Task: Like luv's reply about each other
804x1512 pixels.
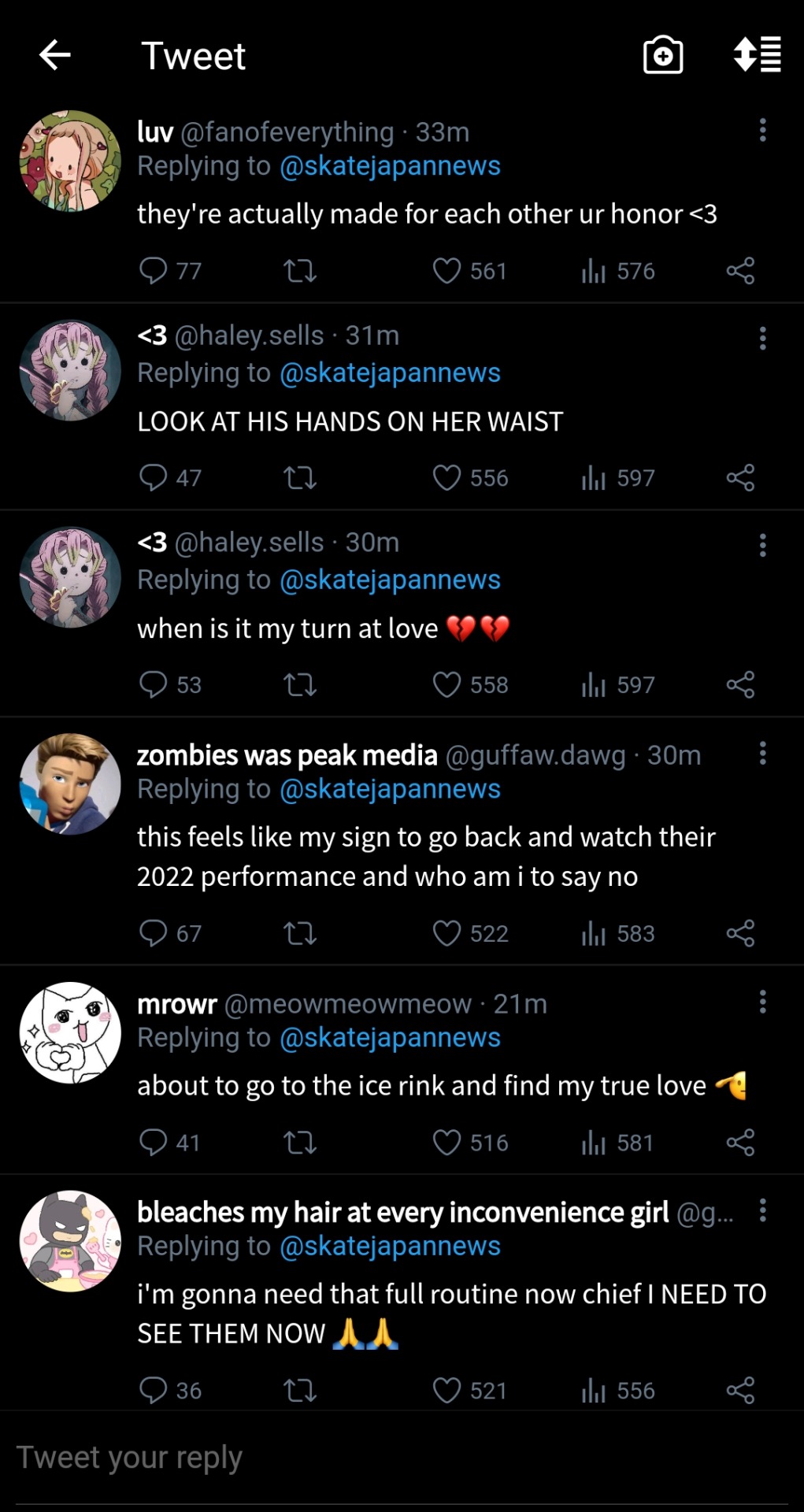Action: (447, 271)
